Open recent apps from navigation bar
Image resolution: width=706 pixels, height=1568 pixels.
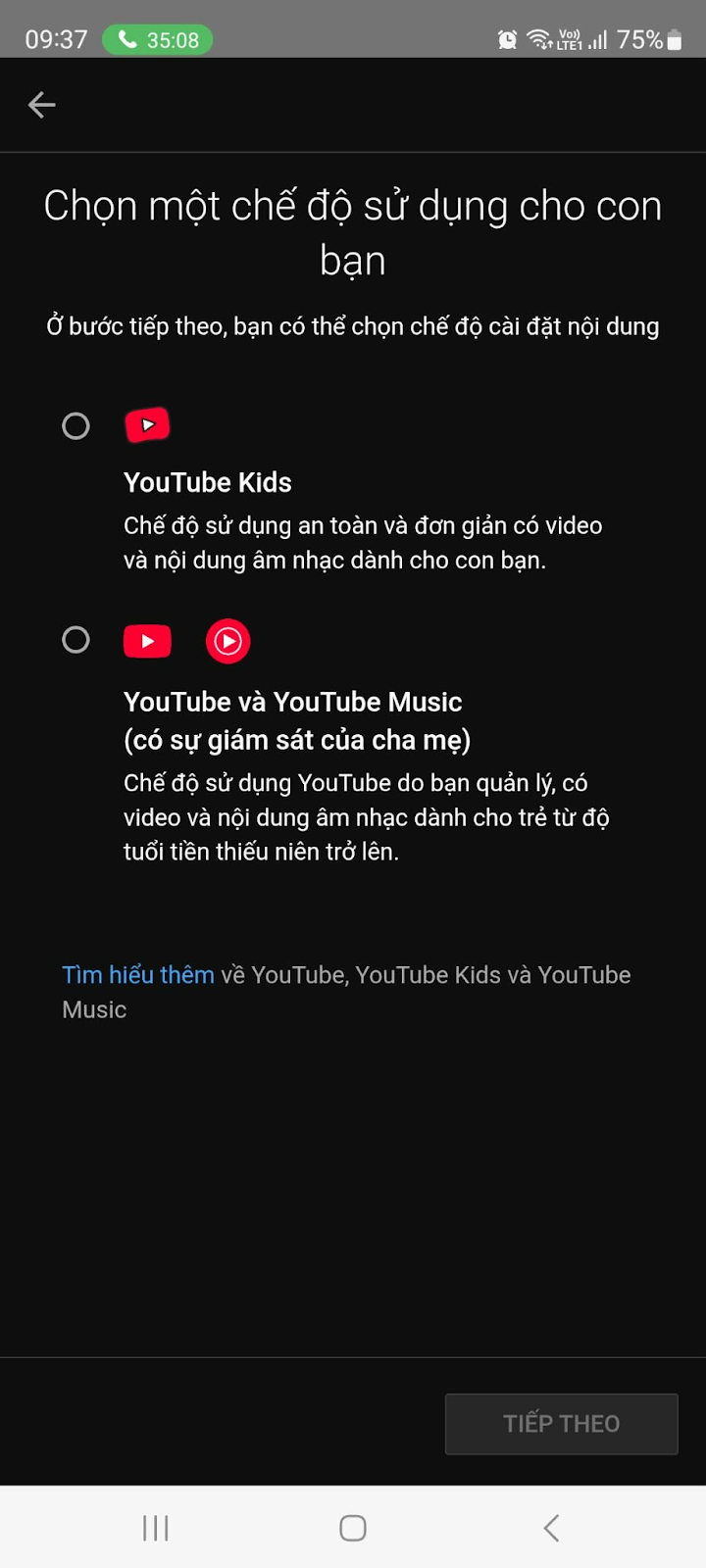coord(156,1528)
